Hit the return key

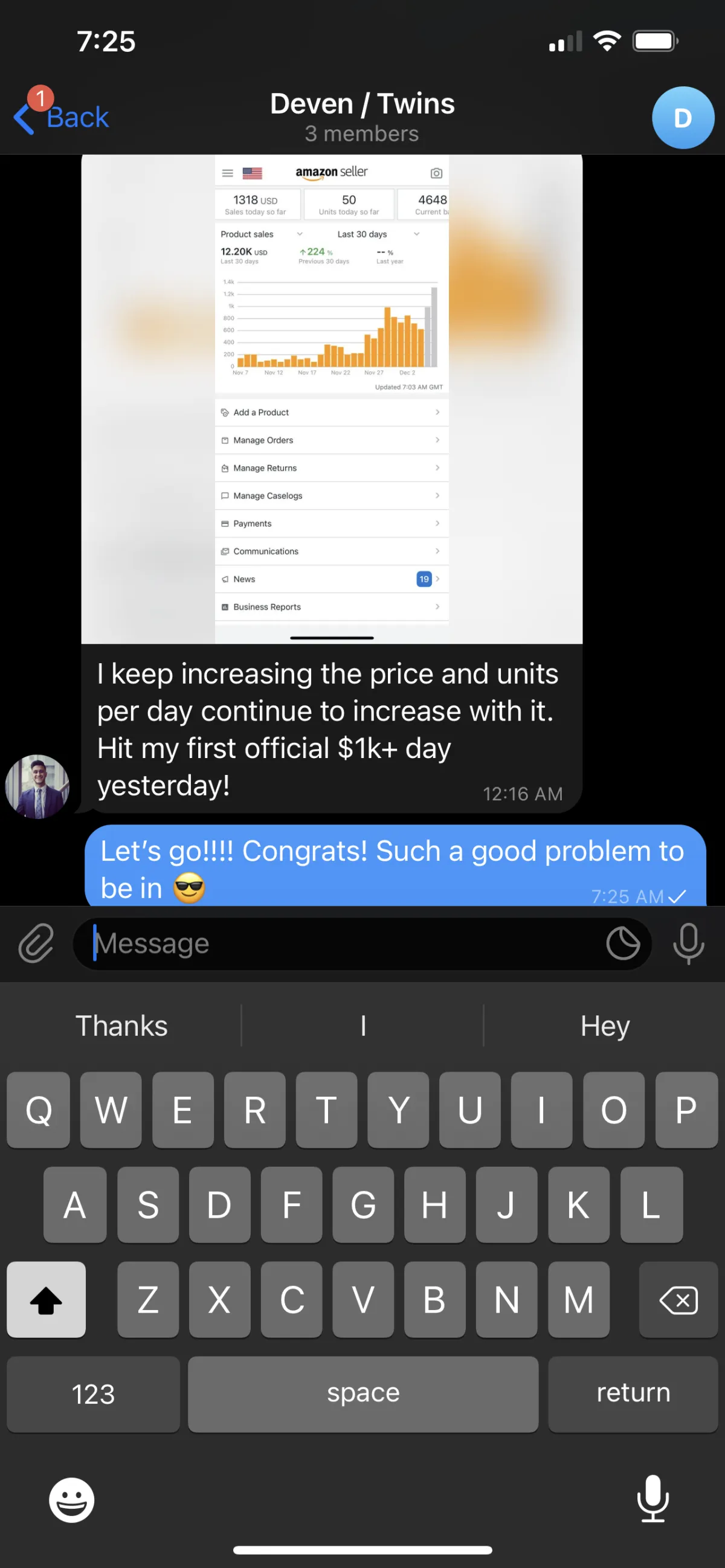[633, 1393]
